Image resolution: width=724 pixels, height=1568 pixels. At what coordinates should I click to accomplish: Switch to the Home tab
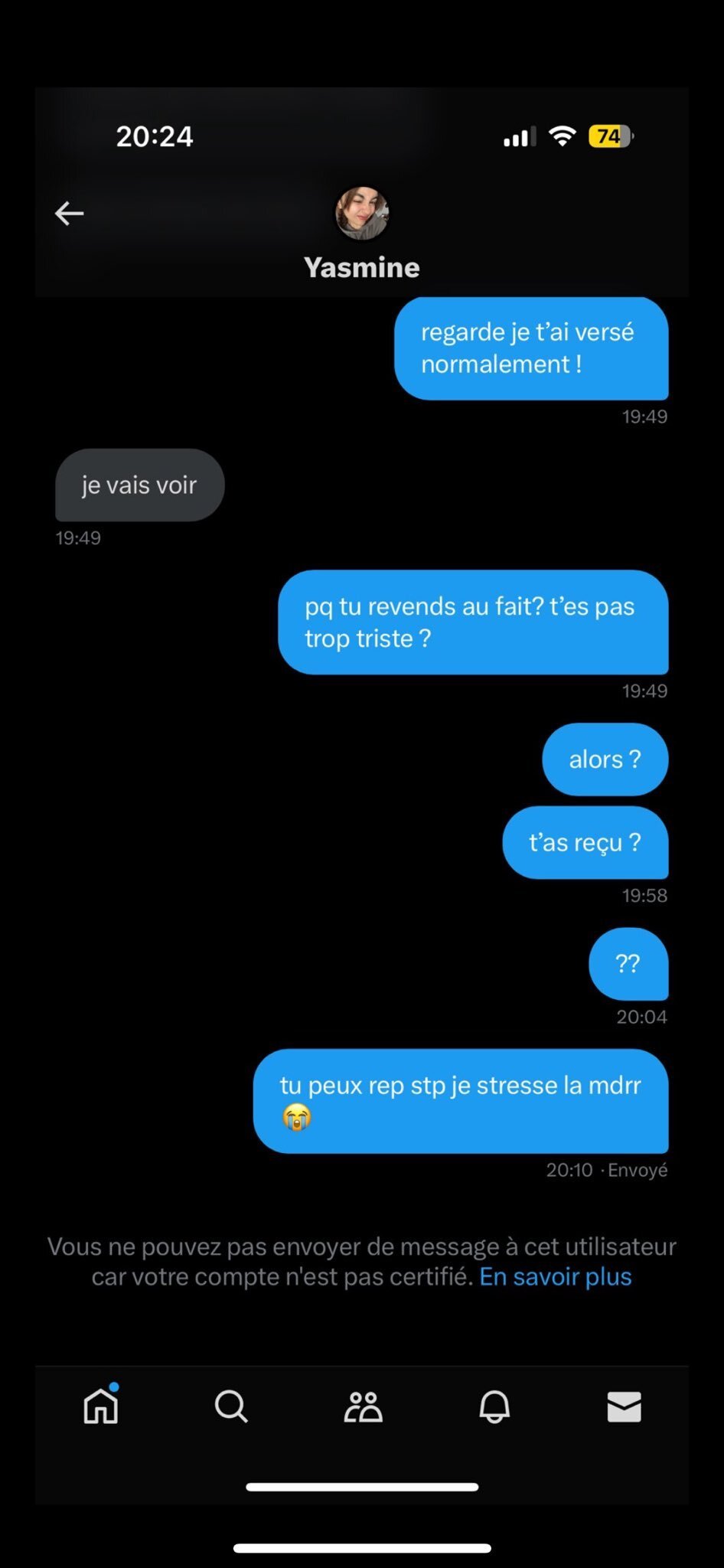[x=101, y=1405]
